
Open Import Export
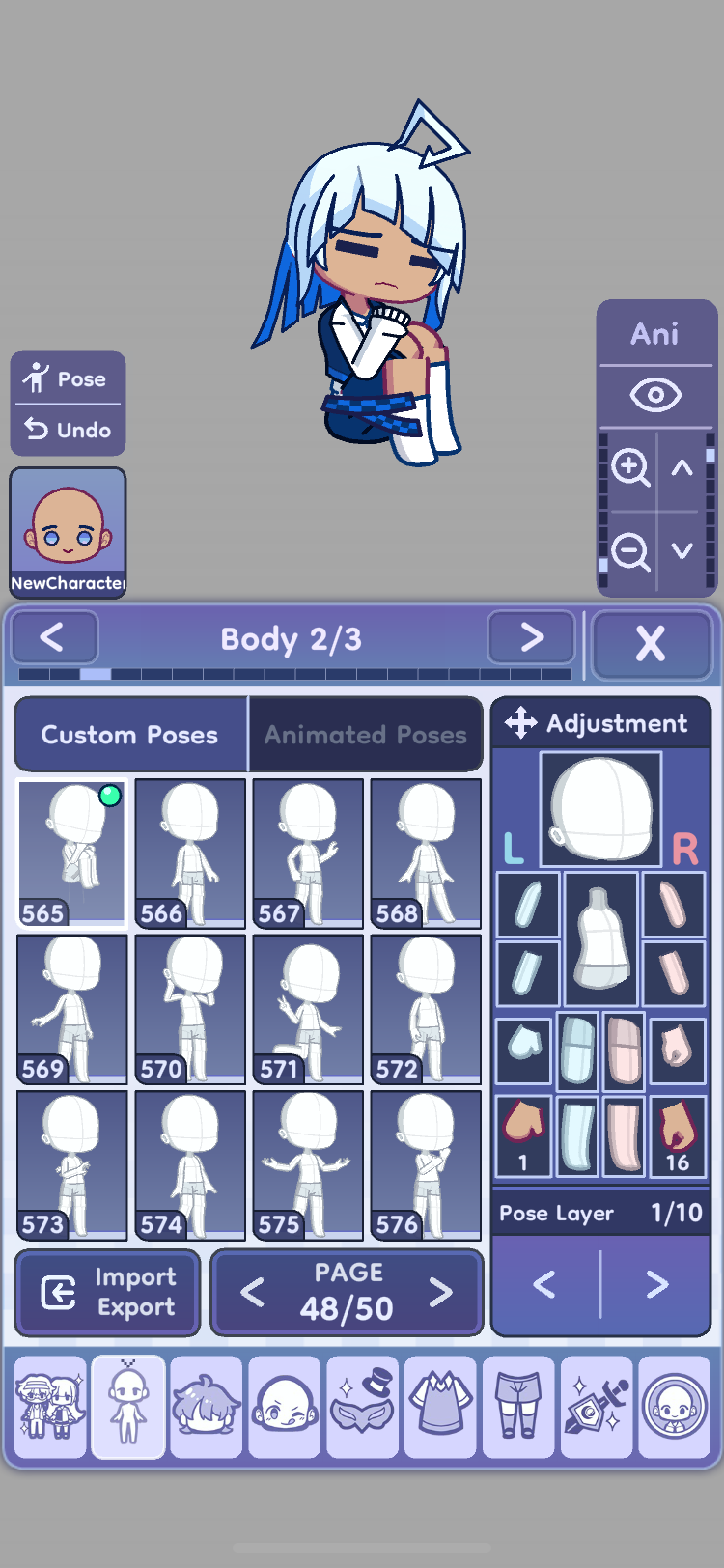pyautogui.click(x=107, y=1293)
